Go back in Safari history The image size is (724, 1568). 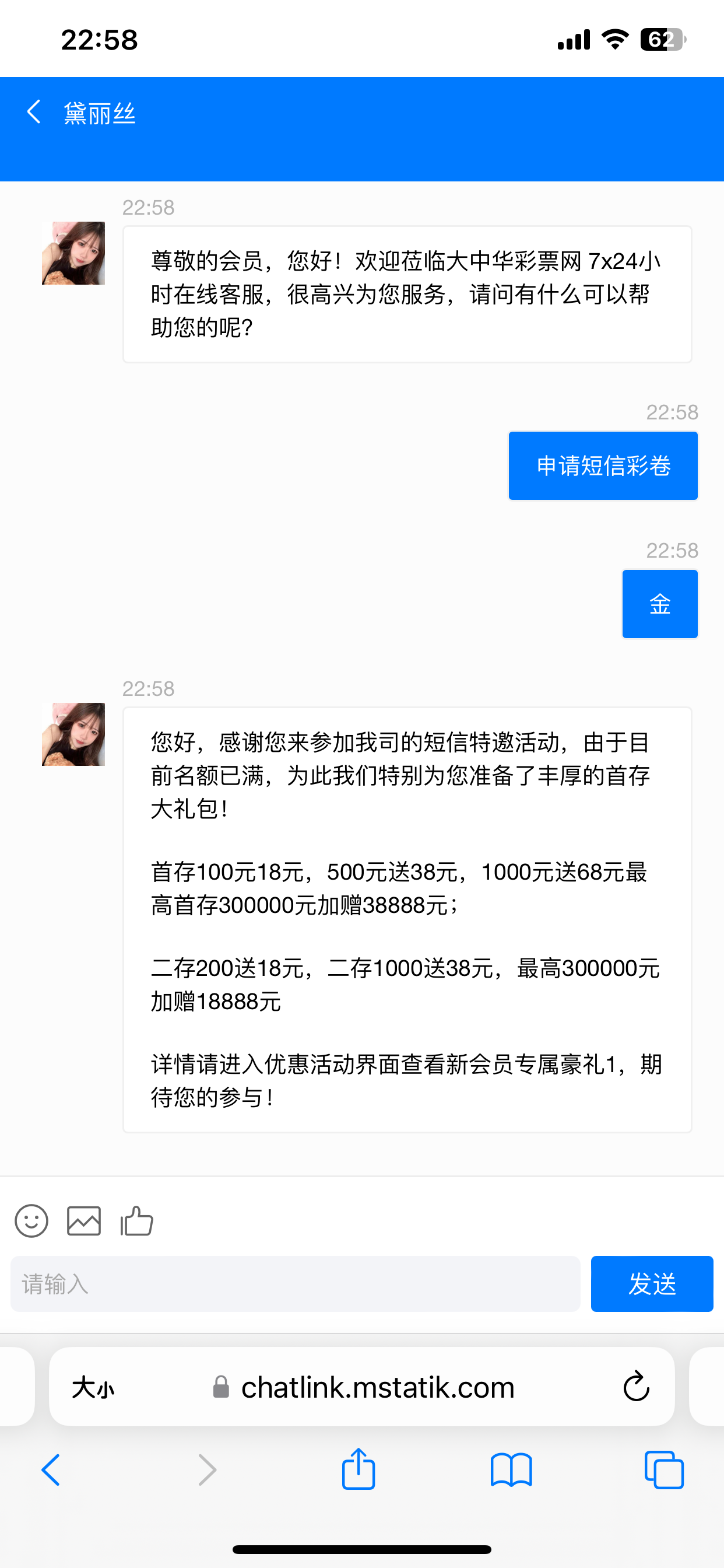tap(51, 1470)
